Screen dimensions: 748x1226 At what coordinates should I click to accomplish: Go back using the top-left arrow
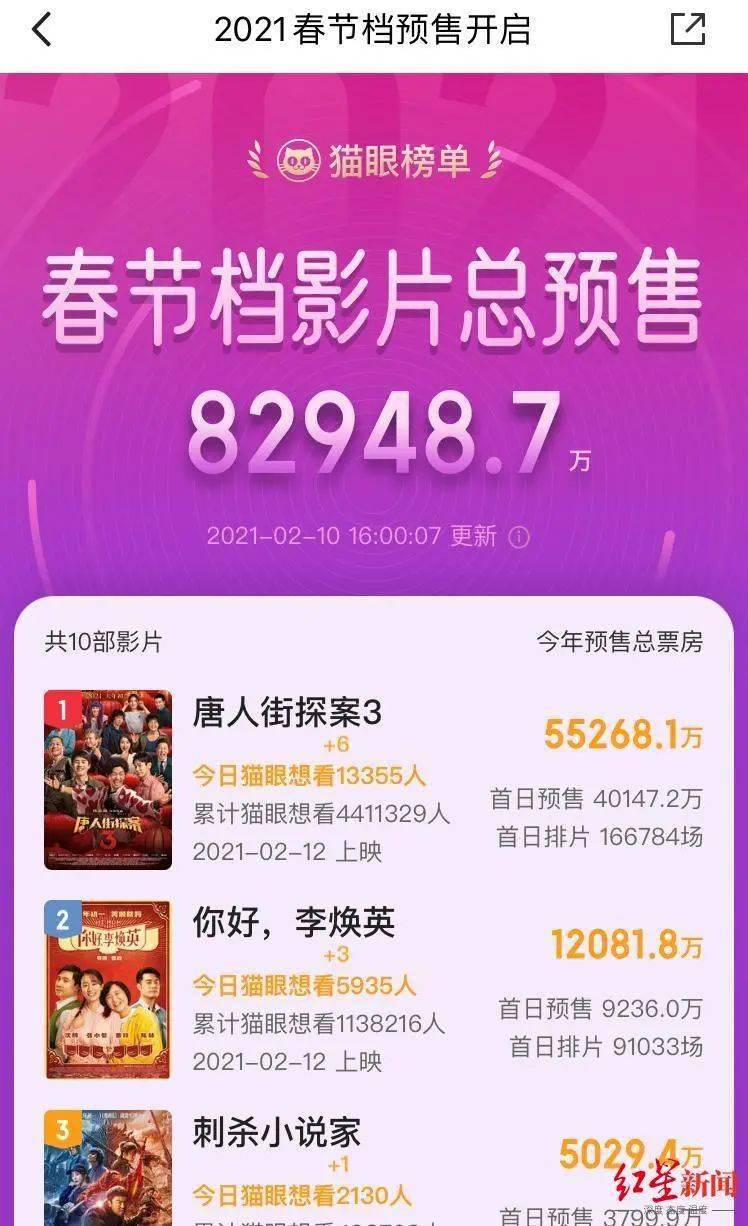point(41,30)
